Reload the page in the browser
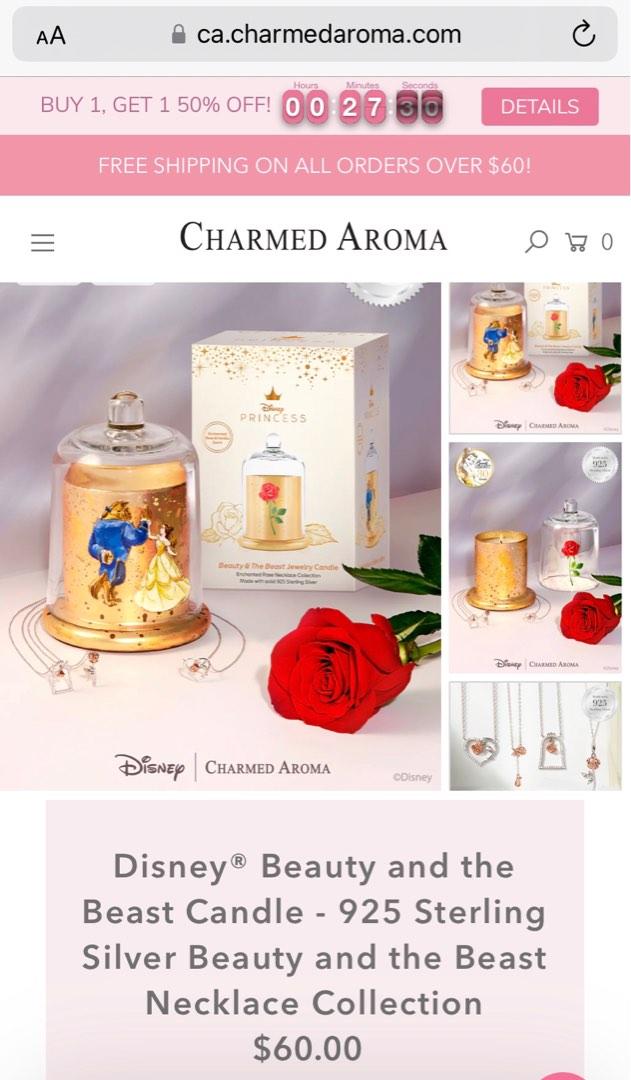This screenshot has height=1080, width=631. (583, 35)
